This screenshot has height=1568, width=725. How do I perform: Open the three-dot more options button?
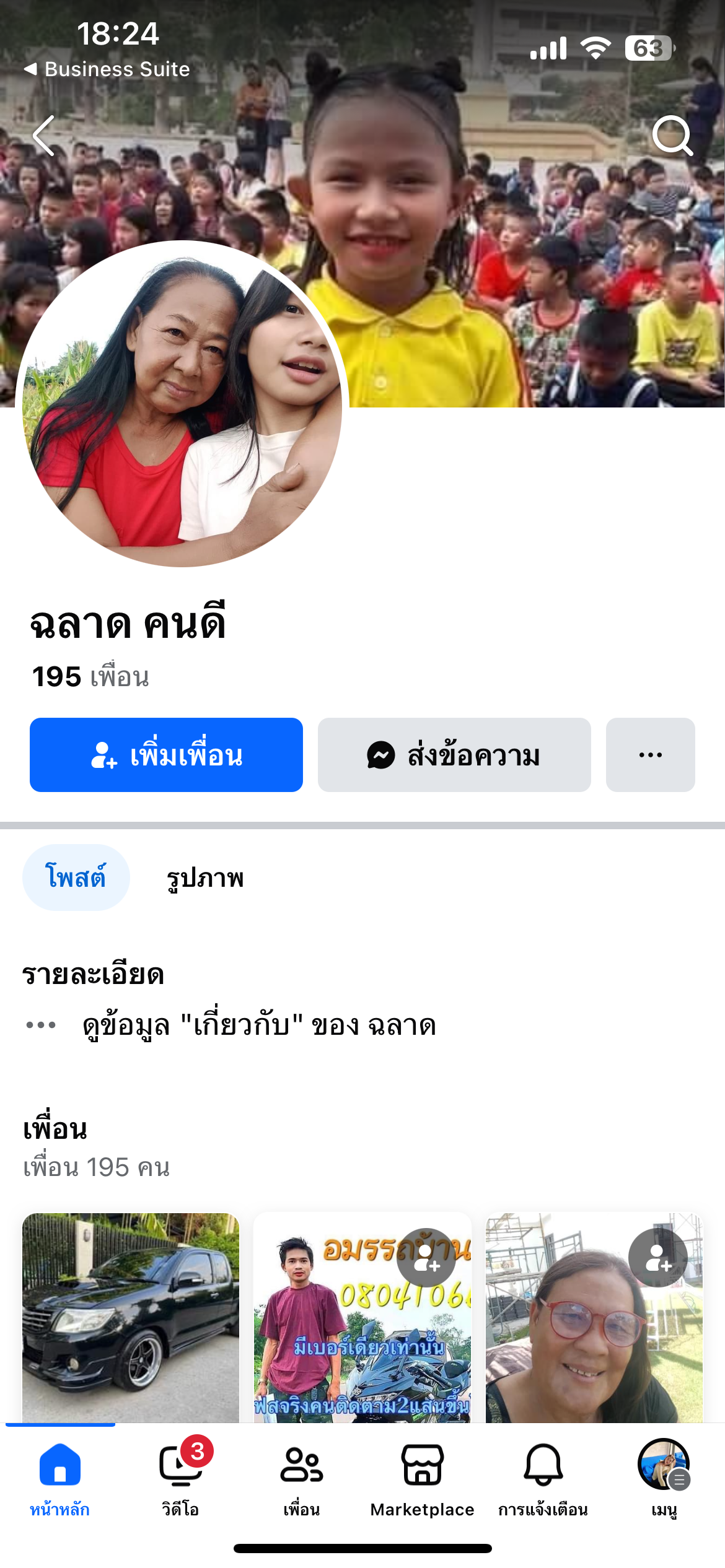(x=650, y=755)
